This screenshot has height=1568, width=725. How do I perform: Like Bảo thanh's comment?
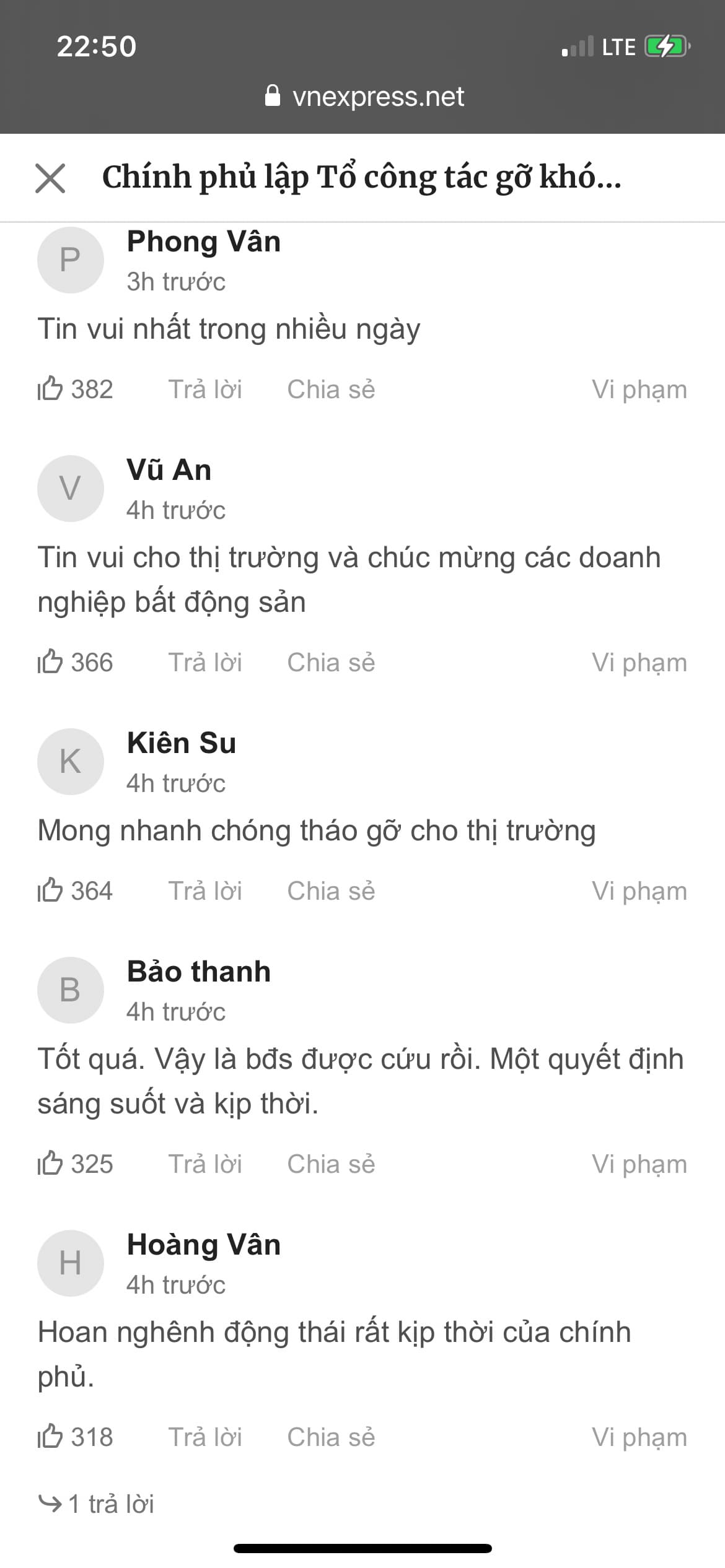pos(51,1164)
